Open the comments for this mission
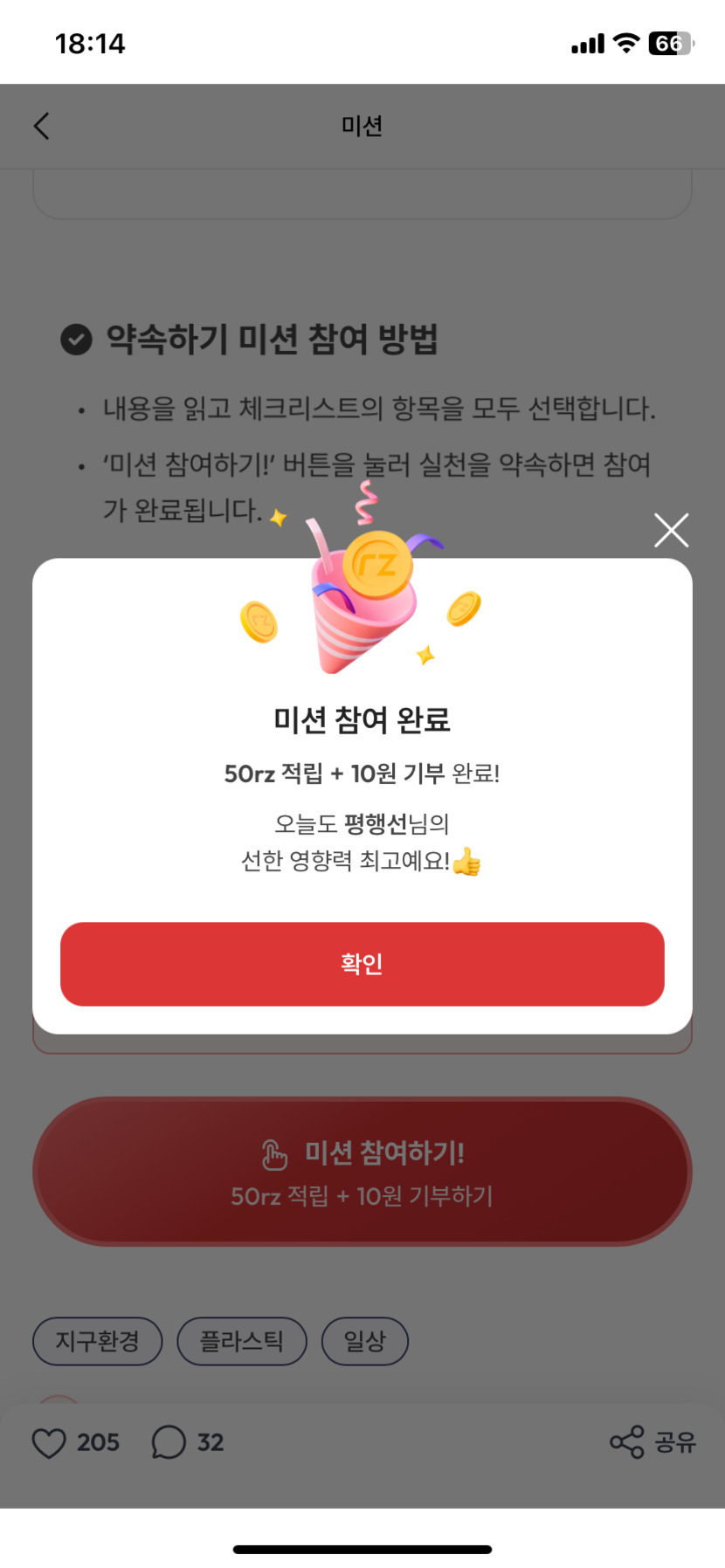This screenshot has height=1568, width=725. 169,1442
